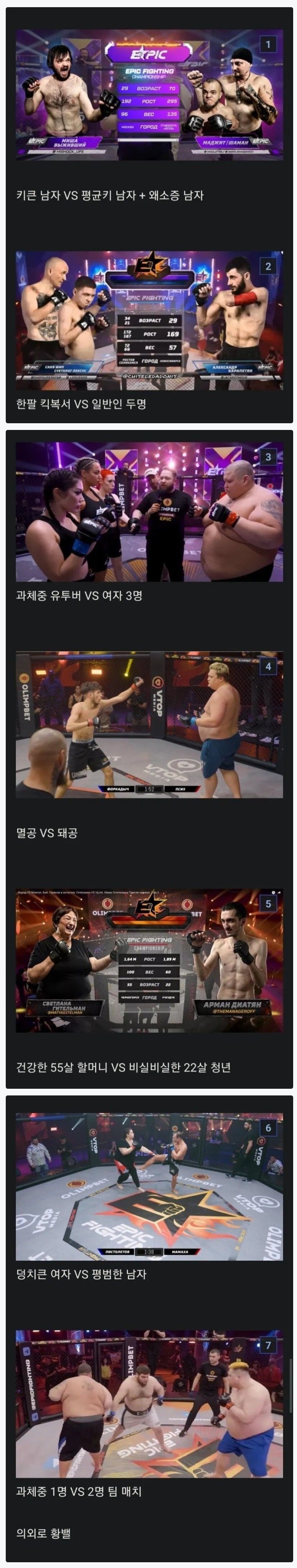This screenshot has height=1568, width=297.
Task: Open image 6 of large woman versus man
Action: [x=148, y=1186]
